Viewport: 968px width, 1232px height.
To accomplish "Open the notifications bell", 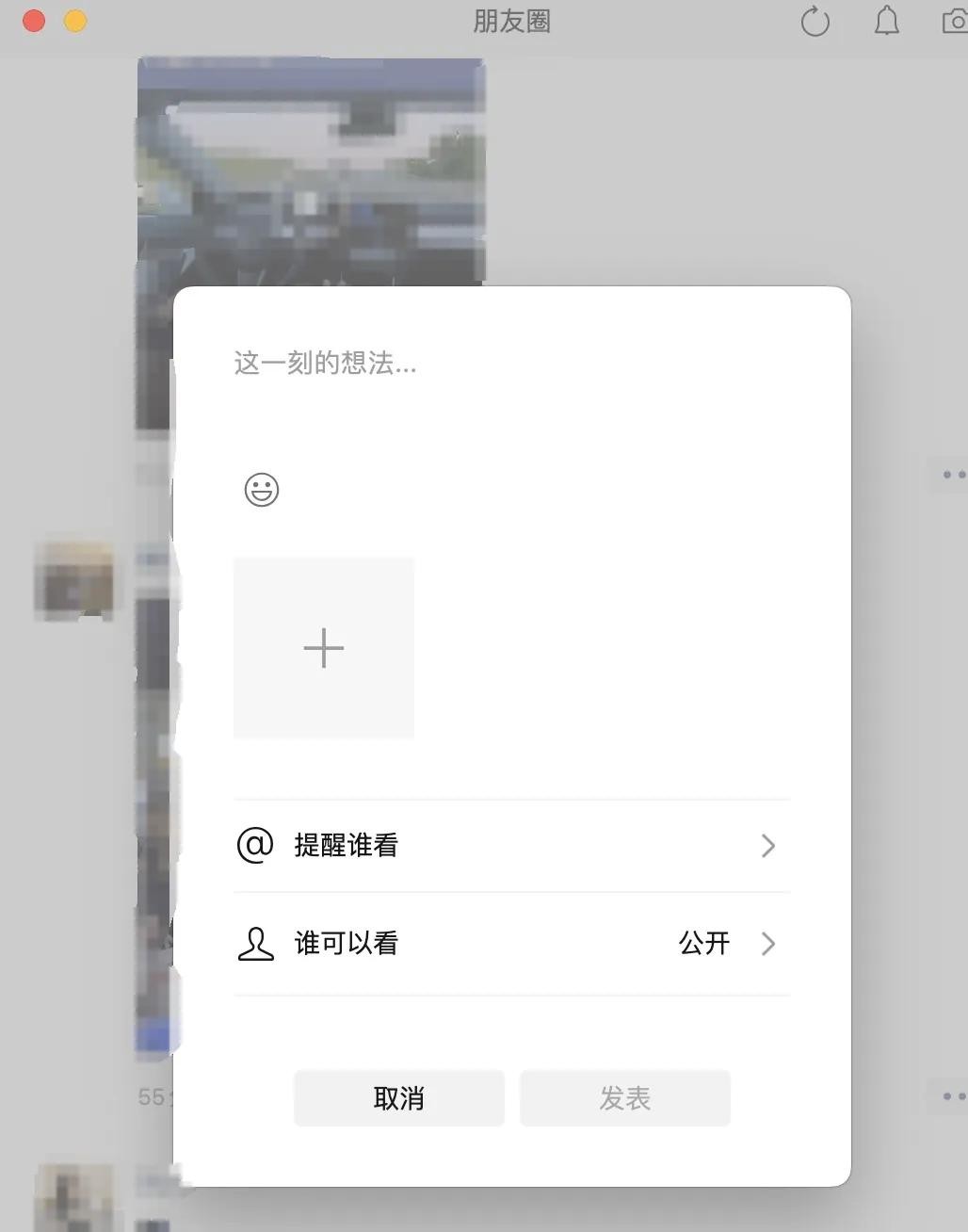I will (x=886, y=22).
